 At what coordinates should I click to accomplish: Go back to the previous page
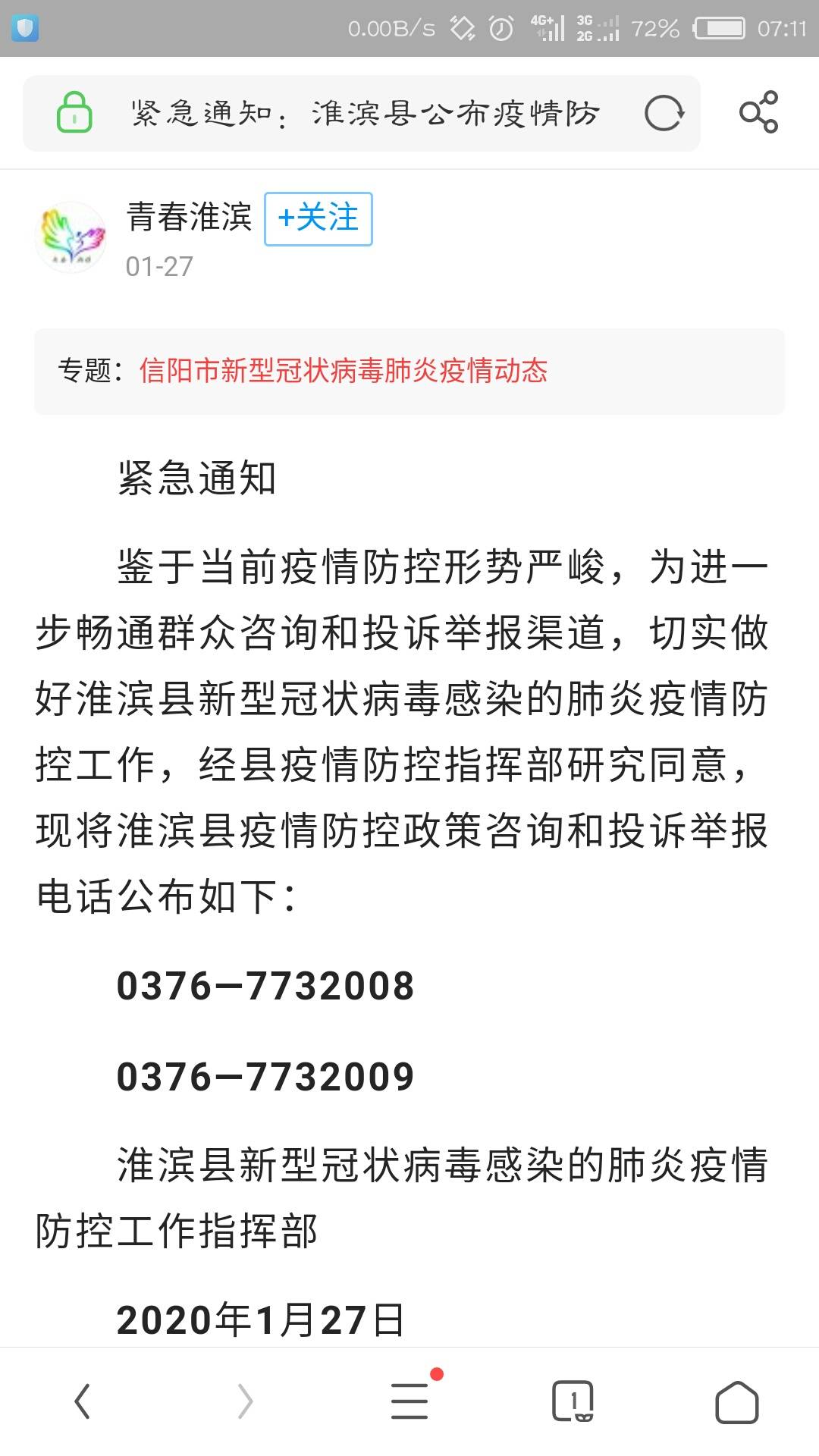click(82, 1401)
